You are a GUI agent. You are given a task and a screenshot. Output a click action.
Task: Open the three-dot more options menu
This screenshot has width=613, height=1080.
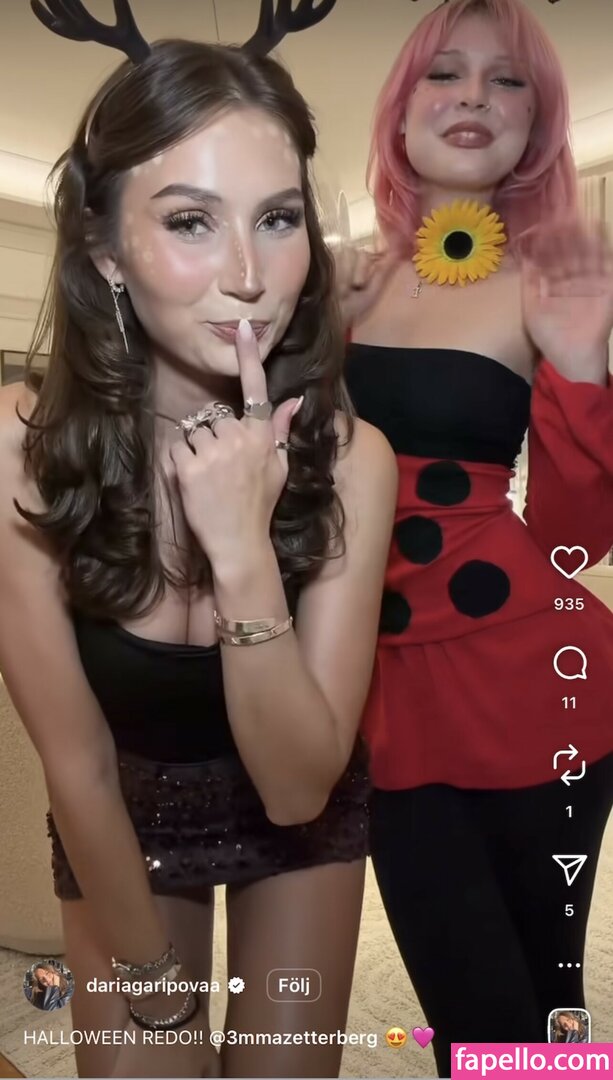(x=569, y=965)
